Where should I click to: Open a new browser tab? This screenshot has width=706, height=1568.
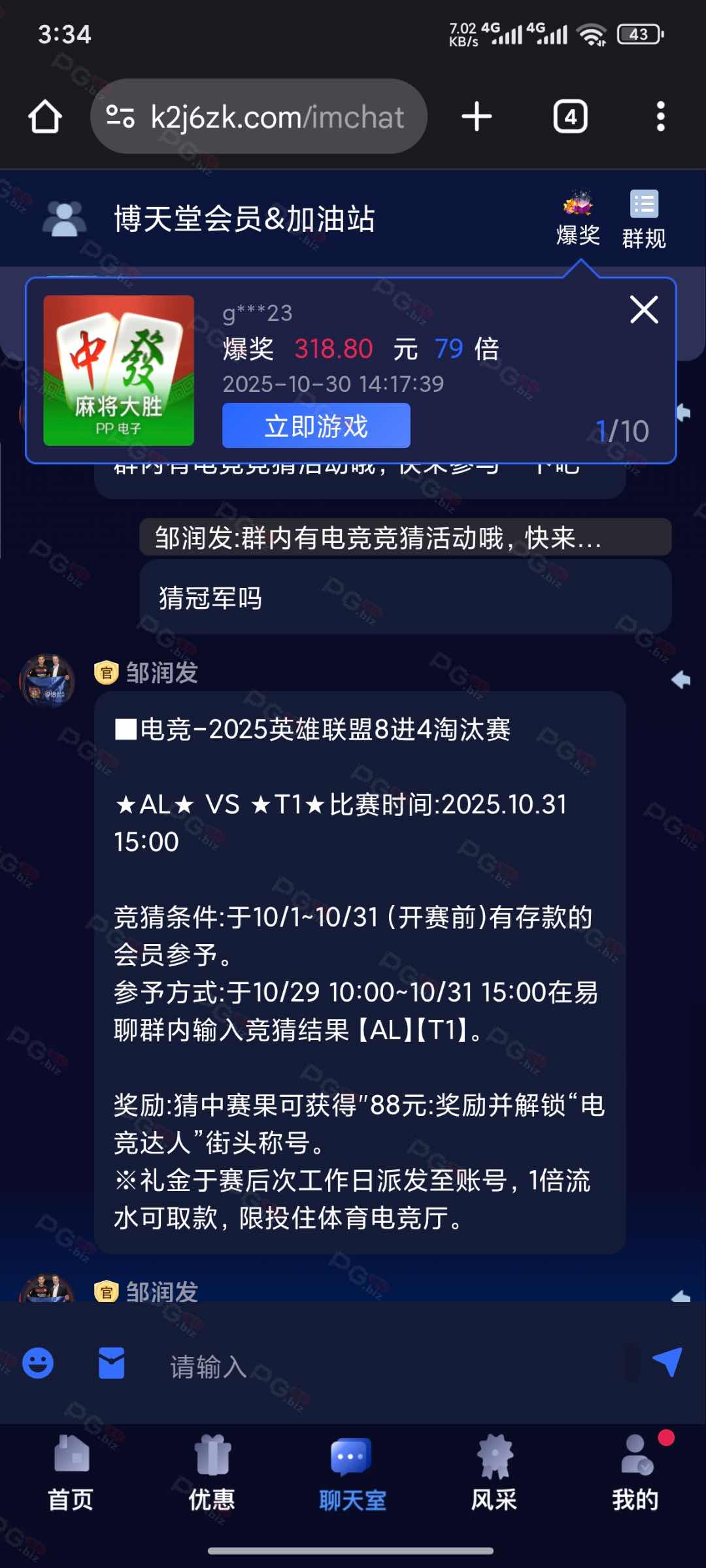click(x=477, y=117)
